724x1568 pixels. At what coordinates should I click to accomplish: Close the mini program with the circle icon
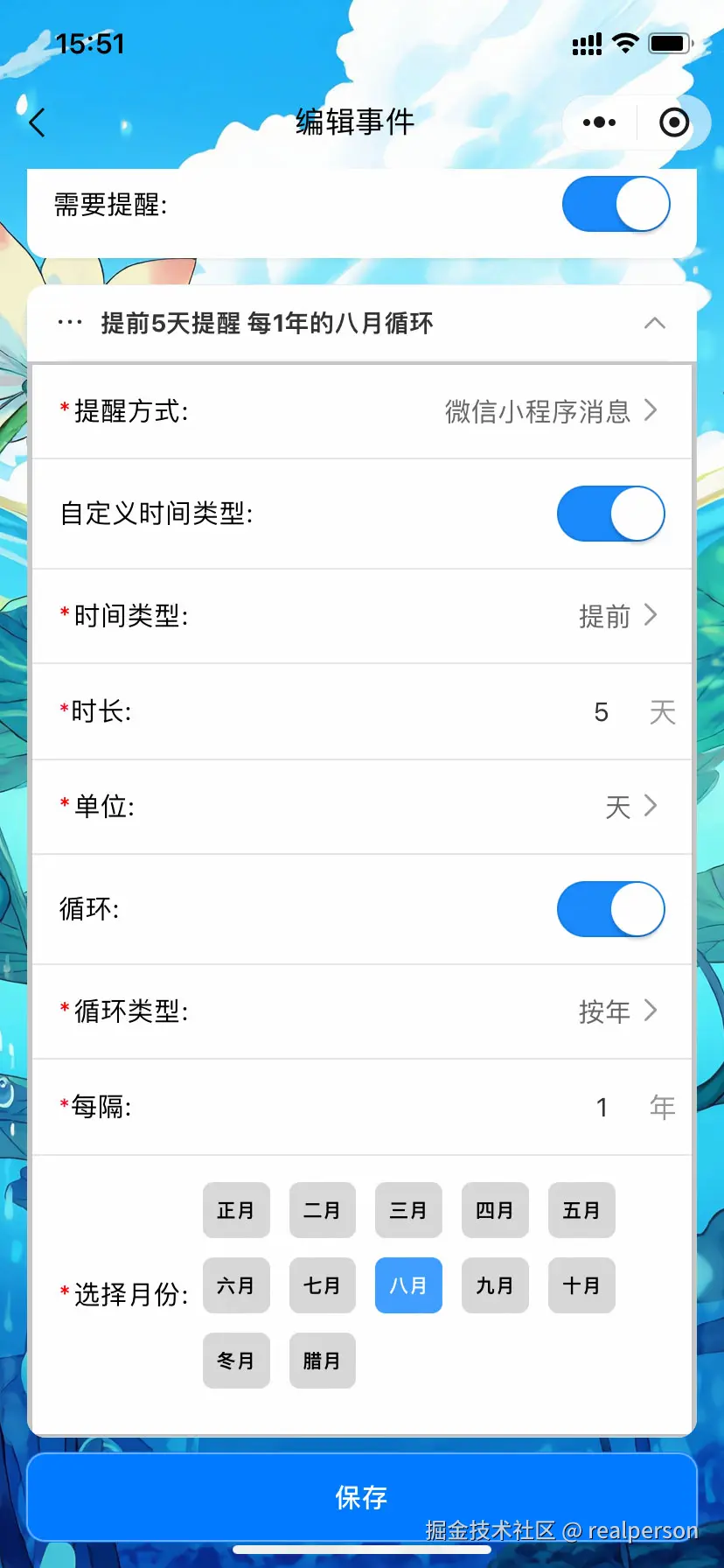pyautogui.click(x=673, y=122)
